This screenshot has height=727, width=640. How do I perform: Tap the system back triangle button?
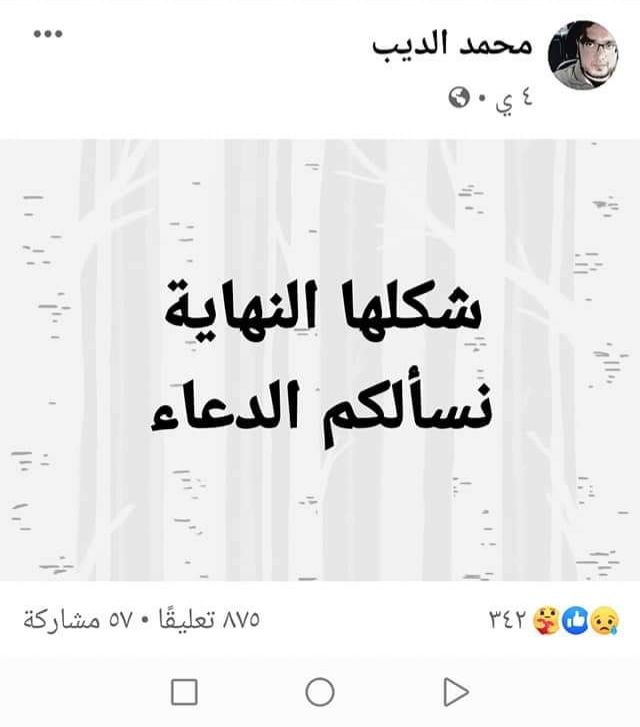tap(455, 691)
